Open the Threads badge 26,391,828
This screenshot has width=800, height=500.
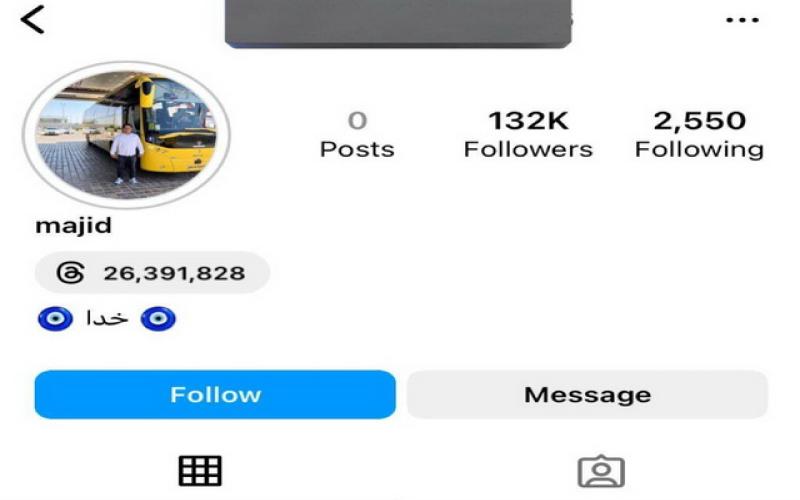tap(152, 273)
